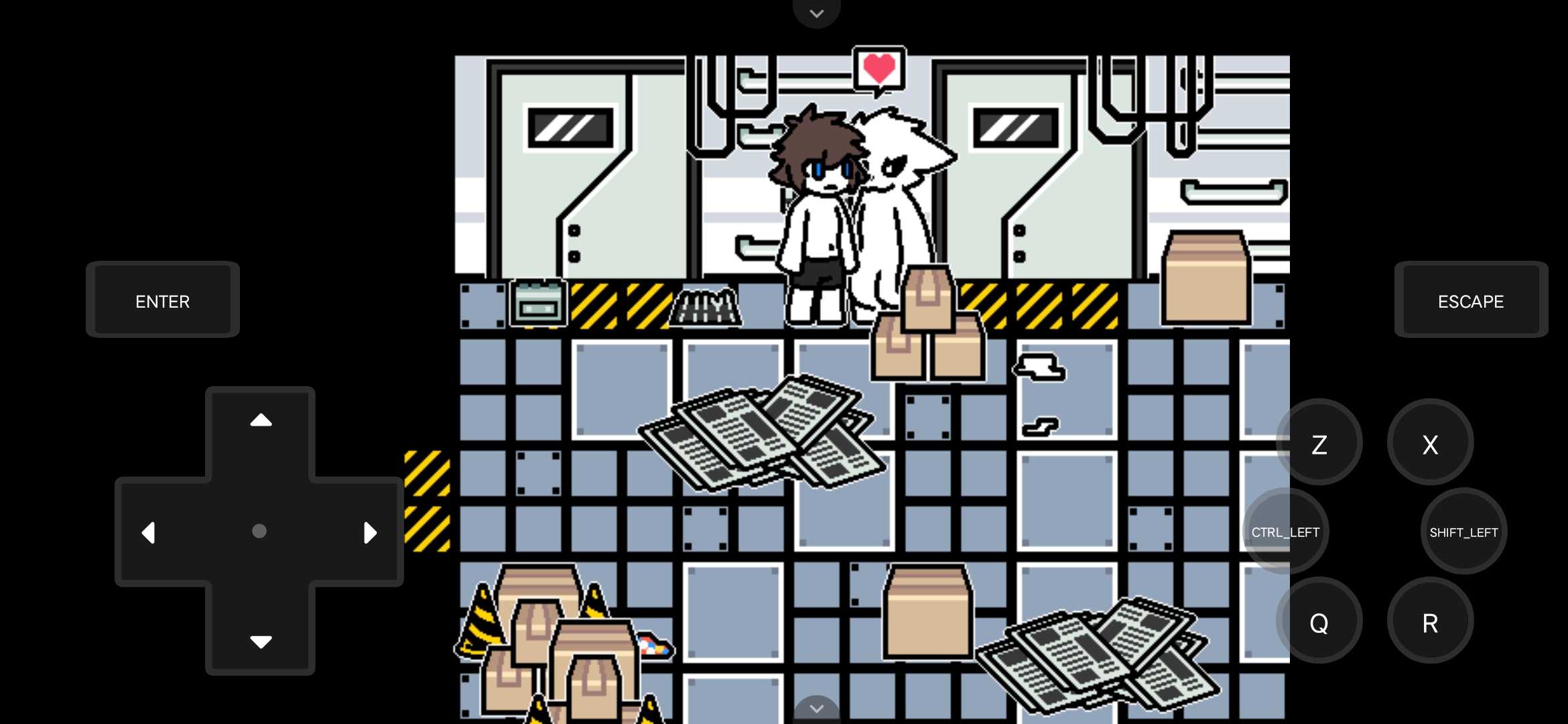Move up with the D-pad arrow
1568x724 pixels.
click(261, 421)
